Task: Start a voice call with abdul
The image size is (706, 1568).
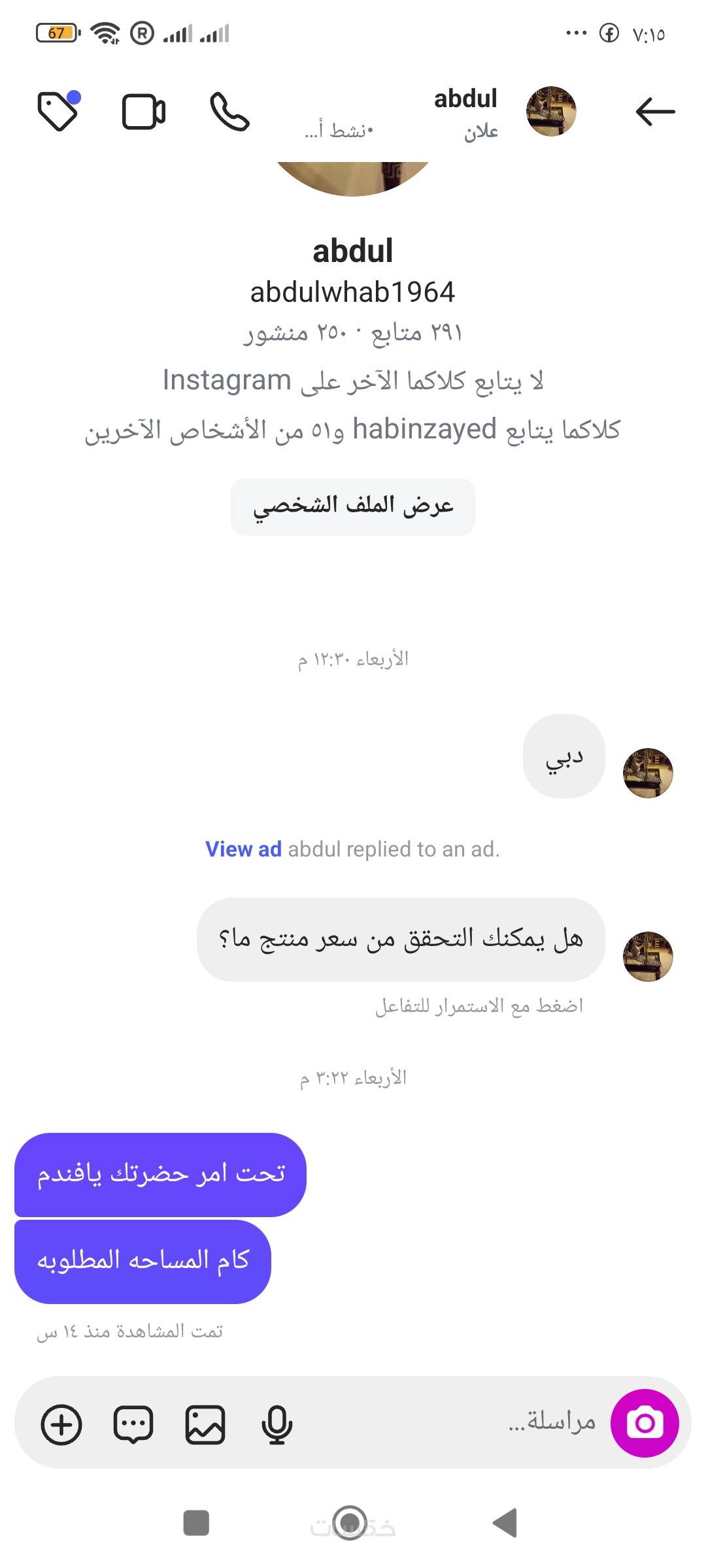Action: point(229,112)
